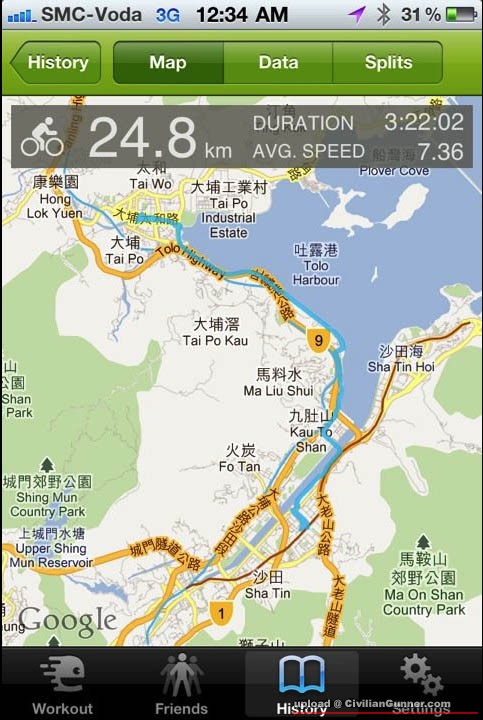Select the Map segment
Screen dimensions: 483x720
(x=168, y=62)
